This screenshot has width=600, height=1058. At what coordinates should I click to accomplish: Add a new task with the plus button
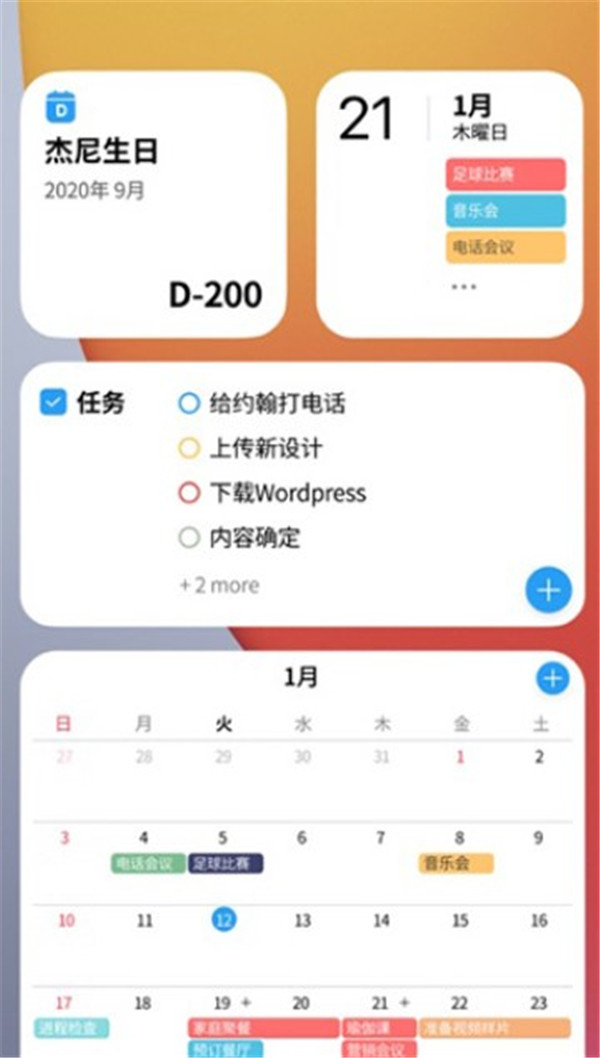point(548,590)
